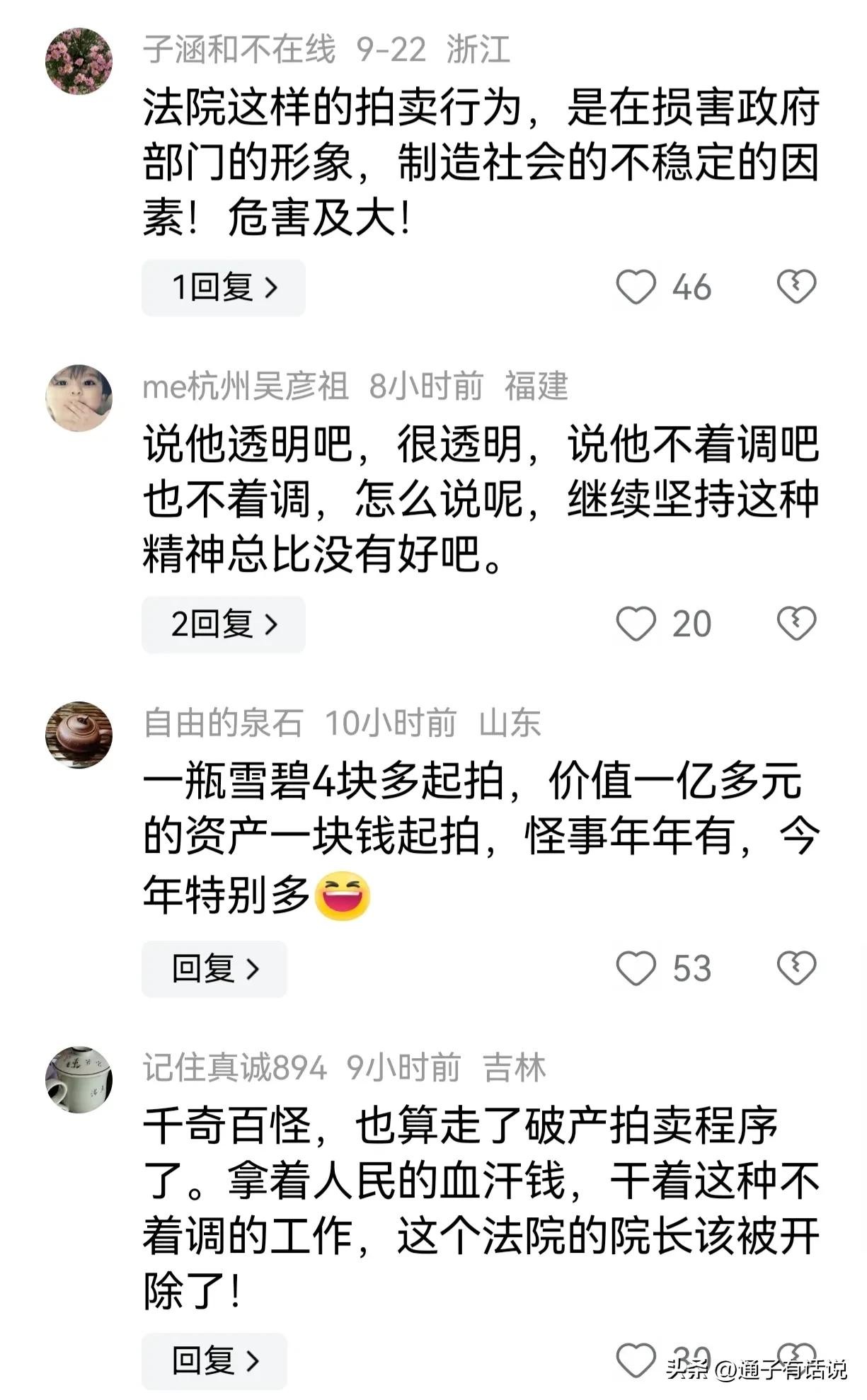Like me杭州吴彦祖's comment
The width and height of the screenshot is (867, 1400).
(x=636, y=624)
